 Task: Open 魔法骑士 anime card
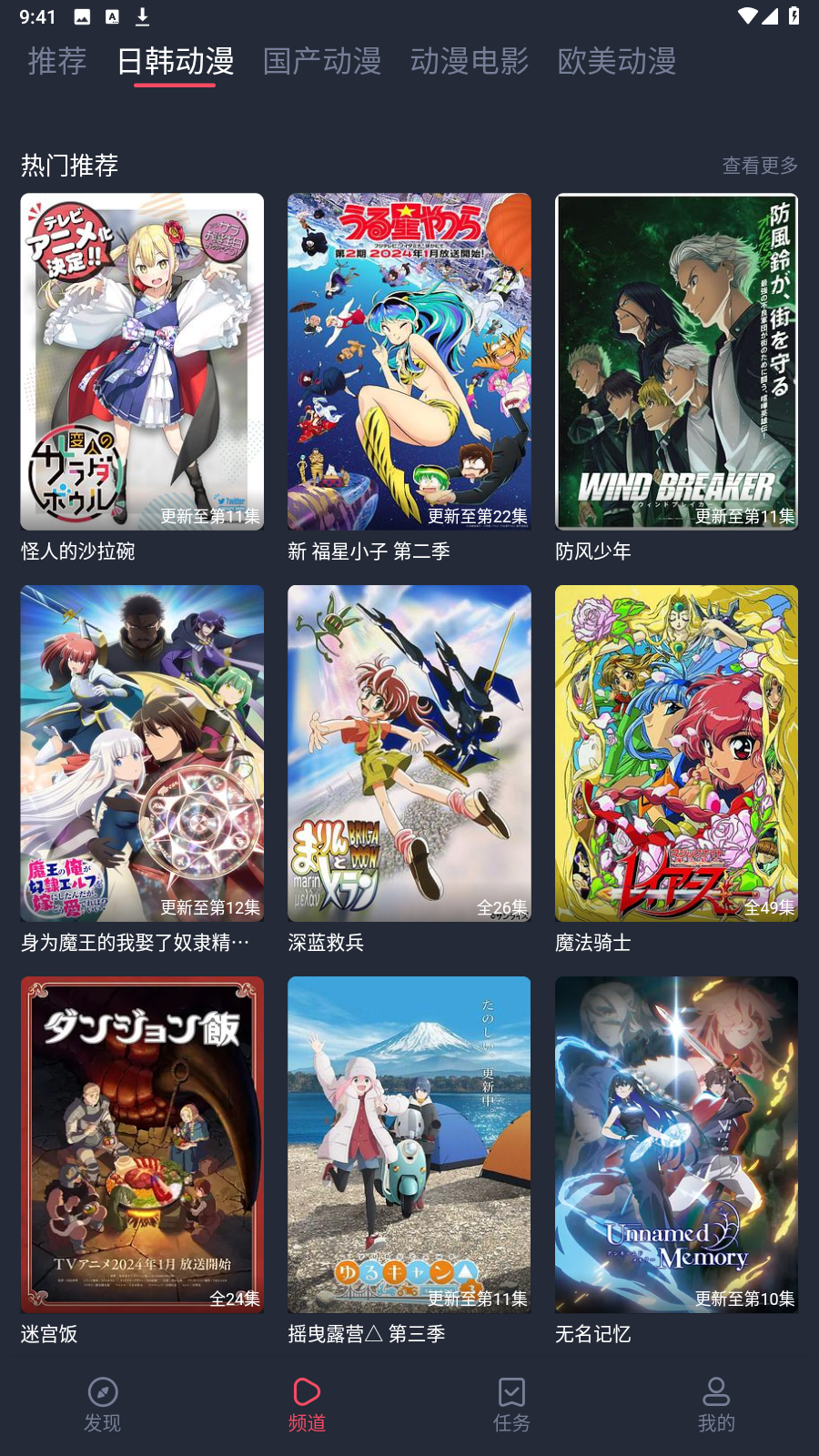(x=676, y=753)
